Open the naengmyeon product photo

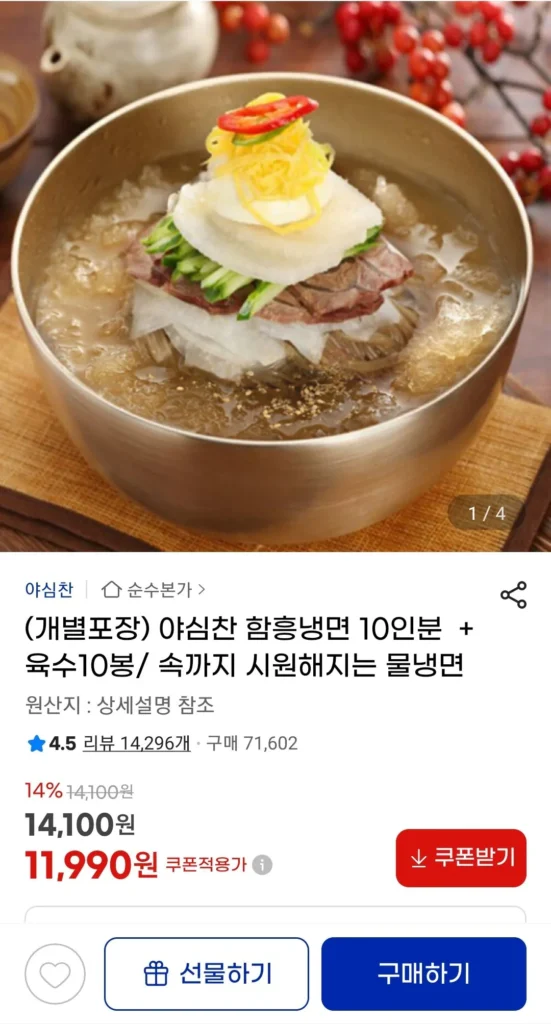click(x=276, y=276)
